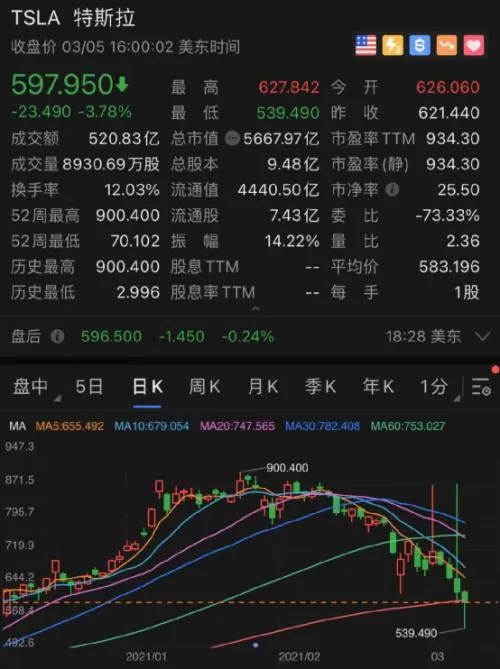Tap the pink heart favorite icon
500x669 pixels.
click(x=474, y=45)
